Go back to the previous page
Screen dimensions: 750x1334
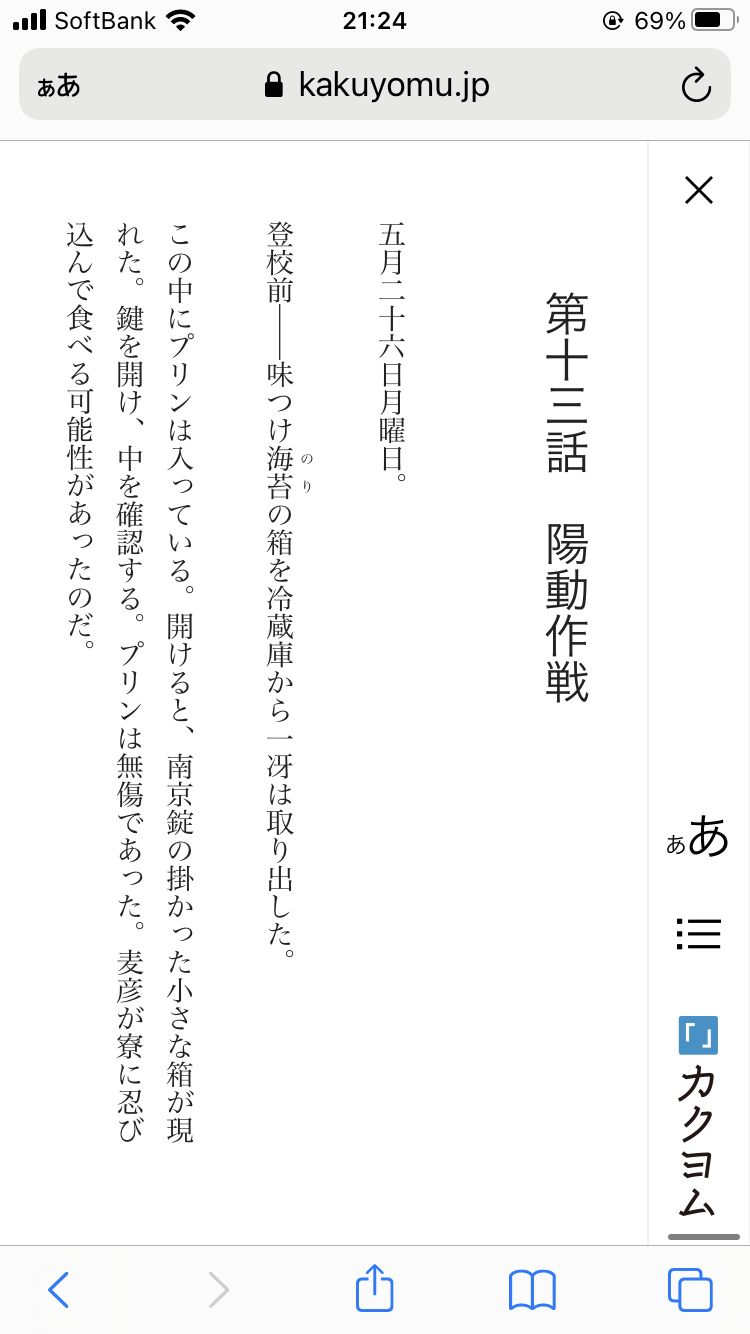[x=59, y=1290]
